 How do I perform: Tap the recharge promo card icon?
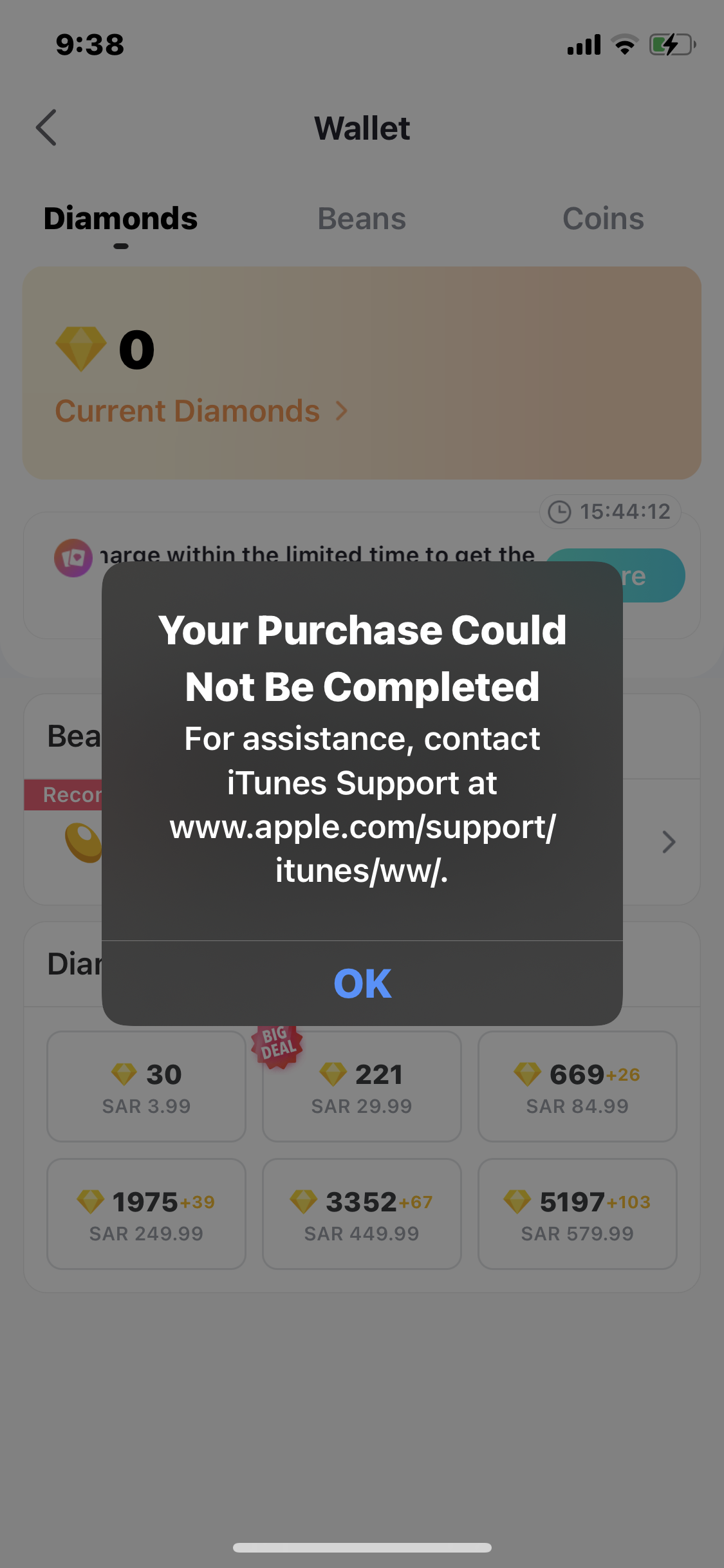[x=73, y=557]
